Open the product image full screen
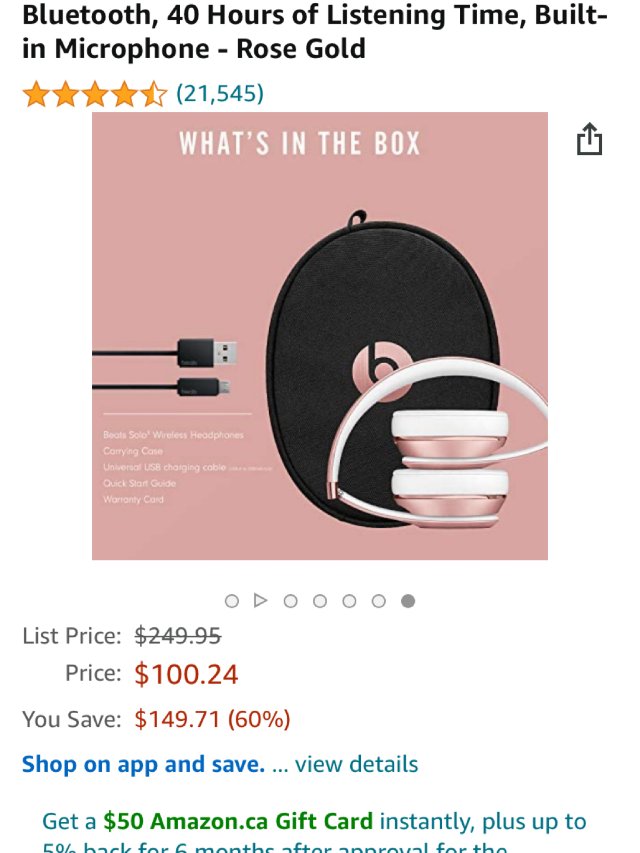640x853 pixels. (320, 336)
